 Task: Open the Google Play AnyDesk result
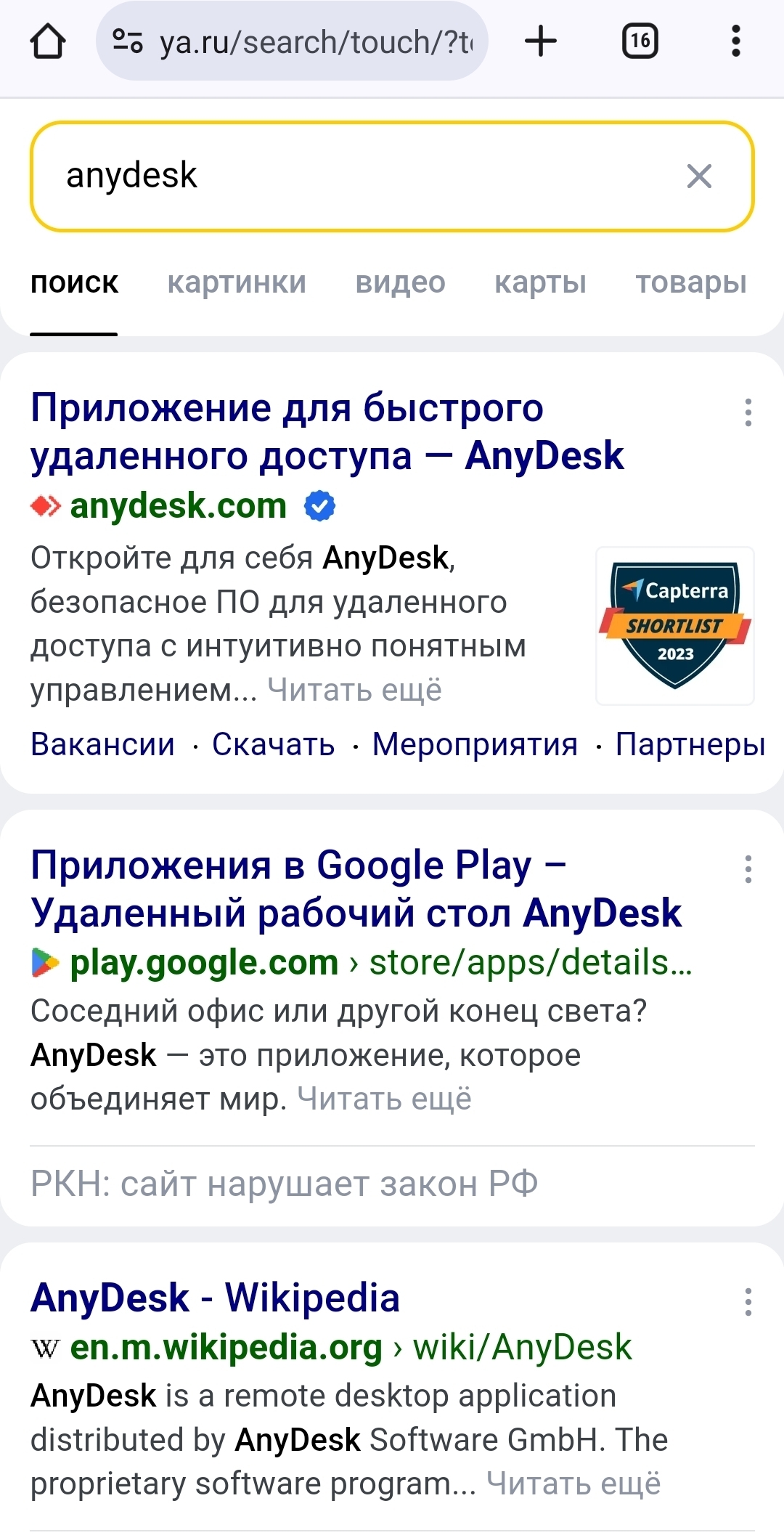click(x=356, y=889)
